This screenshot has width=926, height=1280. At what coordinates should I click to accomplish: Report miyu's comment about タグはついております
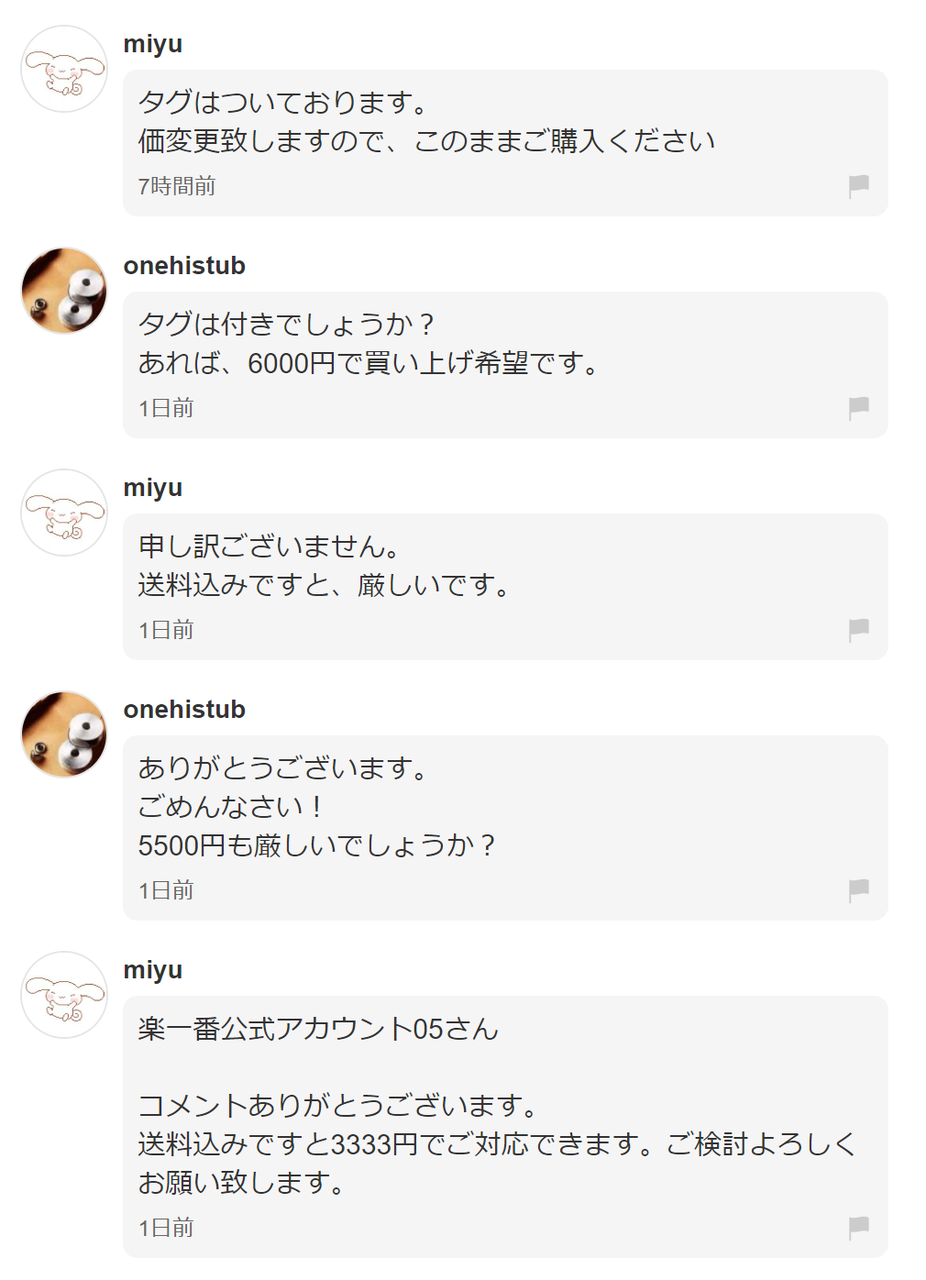(x=858, y=187)
